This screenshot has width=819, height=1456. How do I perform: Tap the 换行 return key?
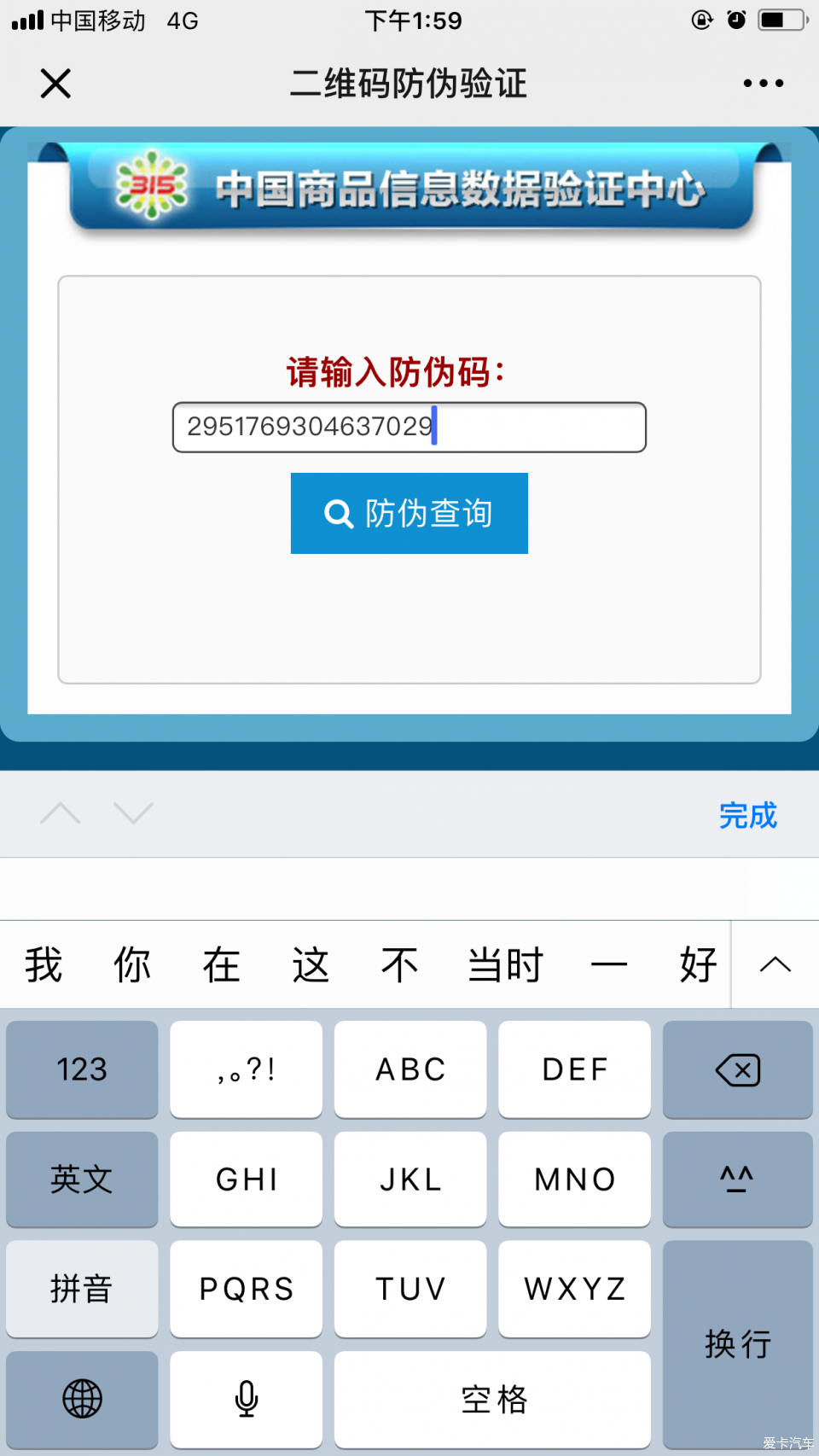738,1344
